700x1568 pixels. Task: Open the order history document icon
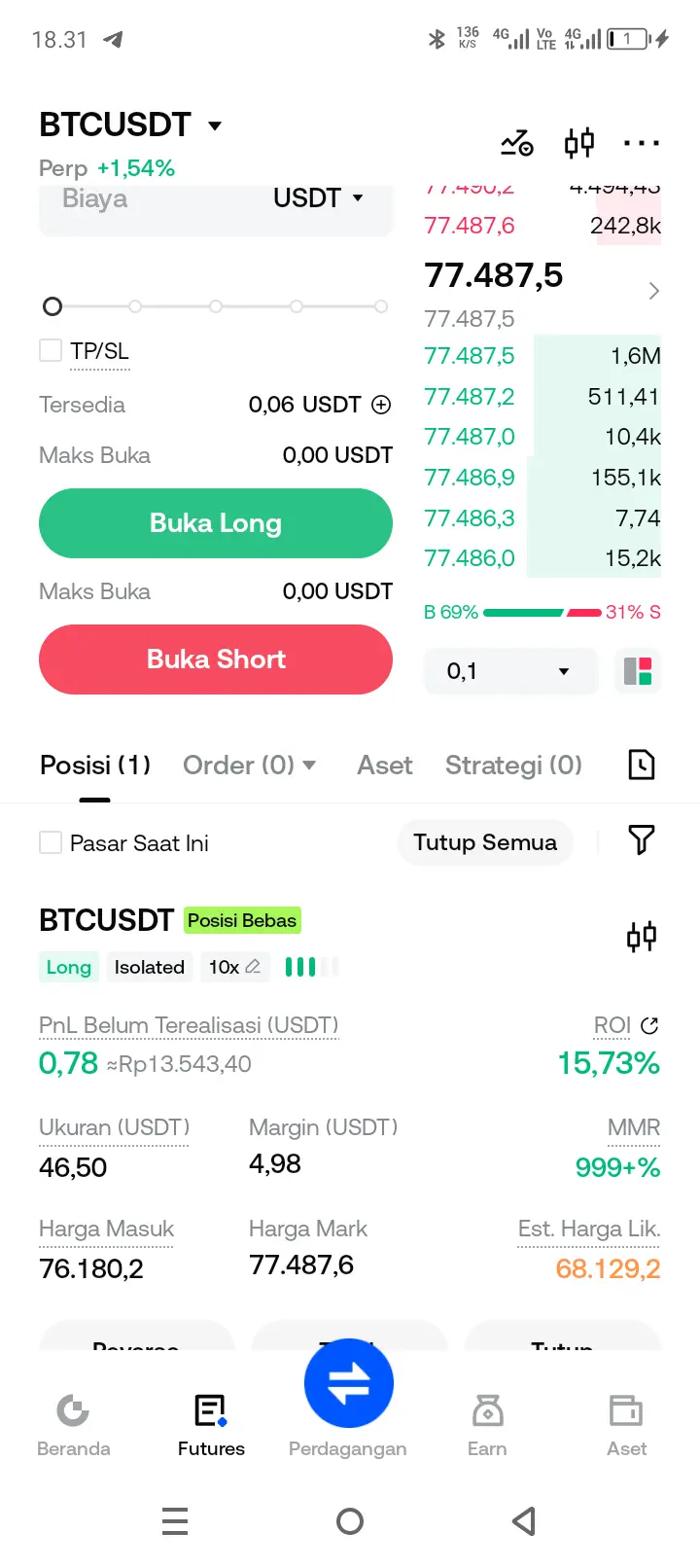(x=642, y=766)
